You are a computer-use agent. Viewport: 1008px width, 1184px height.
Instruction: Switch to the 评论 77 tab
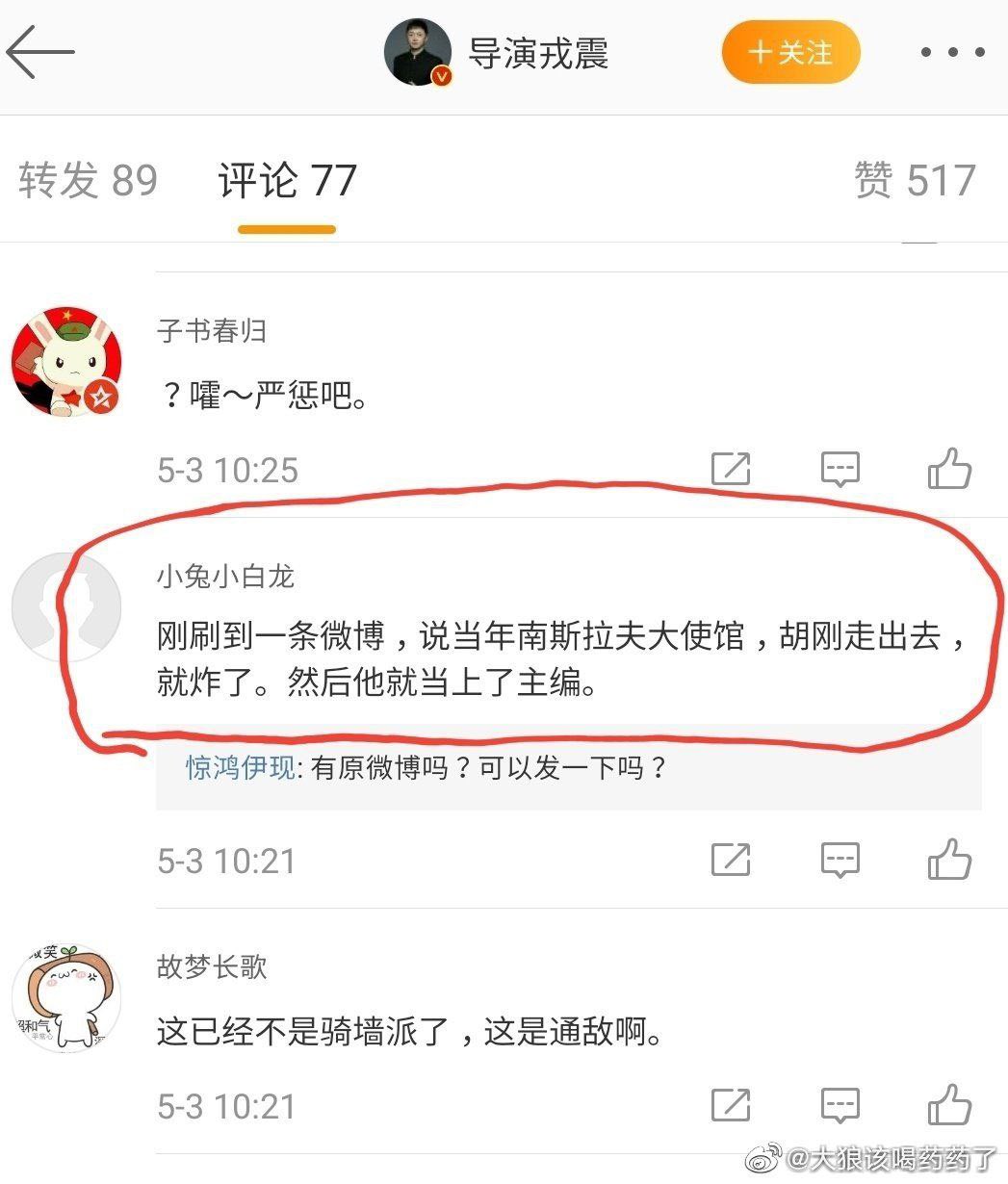(287, 181)
